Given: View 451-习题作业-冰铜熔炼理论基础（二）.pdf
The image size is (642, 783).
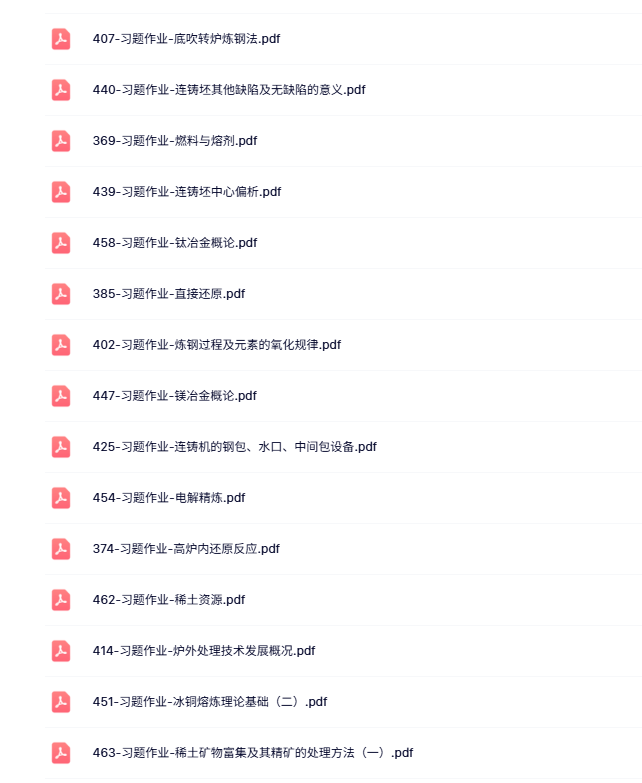Looking at the screenshot, I should [210, 702].
